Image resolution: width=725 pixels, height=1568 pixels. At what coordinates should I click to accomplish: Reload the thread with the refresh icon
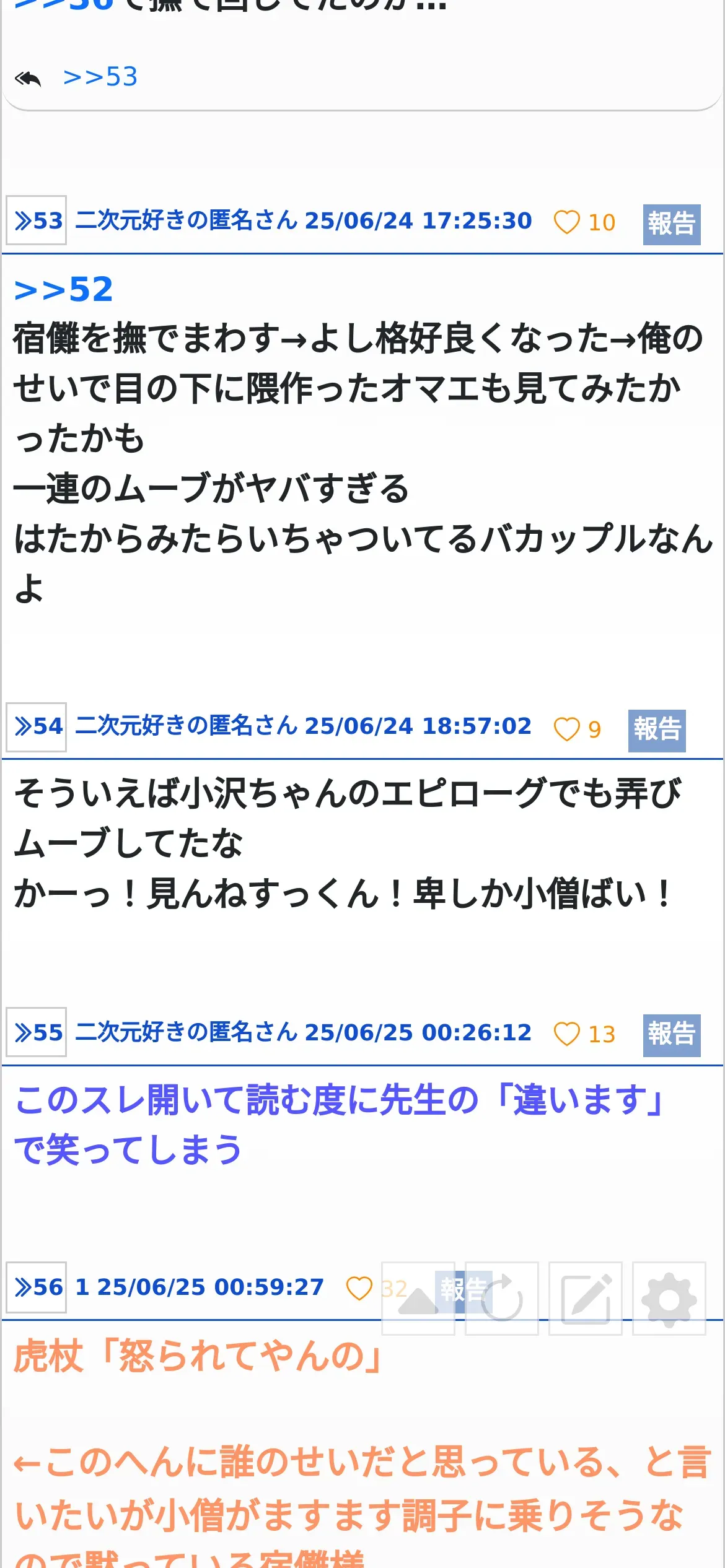pos(502,1299)
